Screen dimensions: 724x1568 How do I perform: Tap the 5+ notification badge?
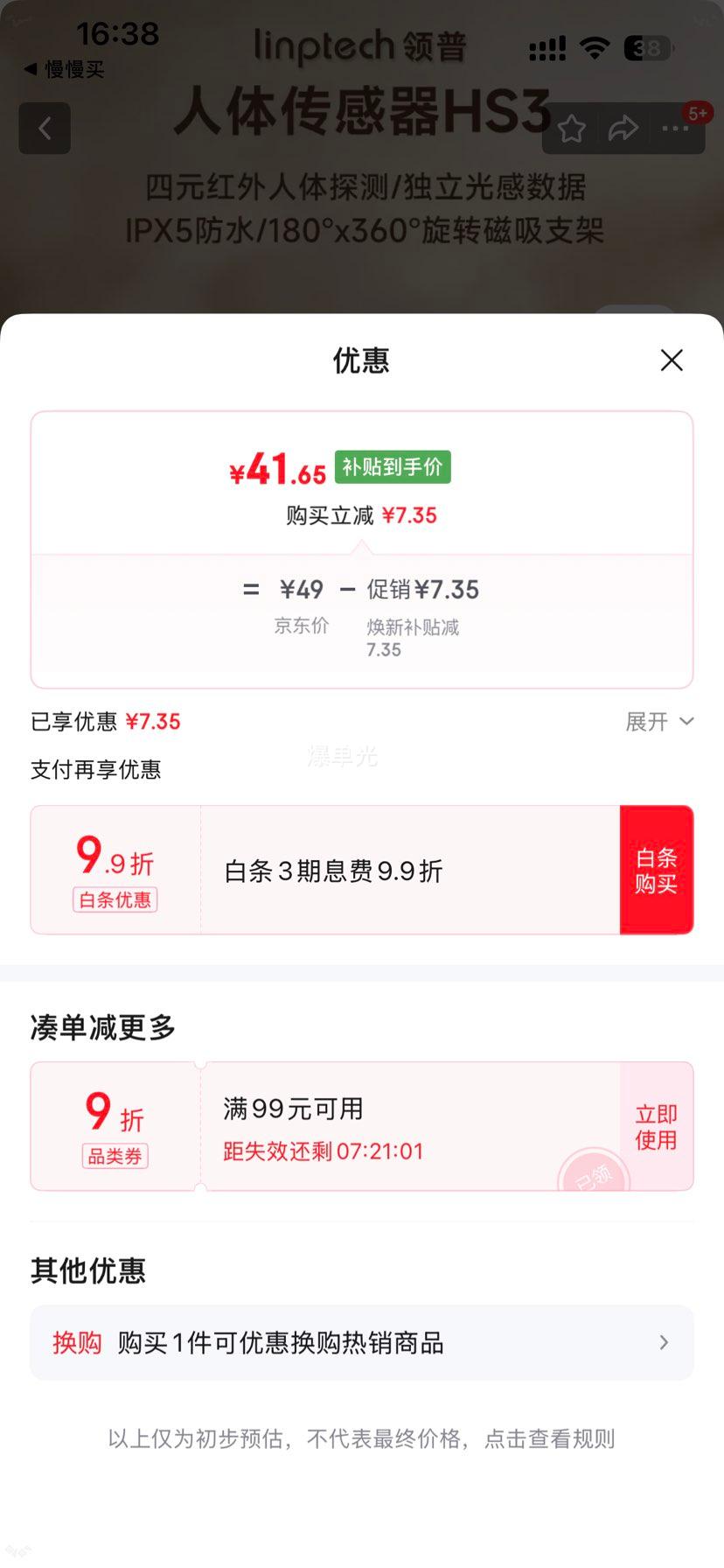pos(699,112)
